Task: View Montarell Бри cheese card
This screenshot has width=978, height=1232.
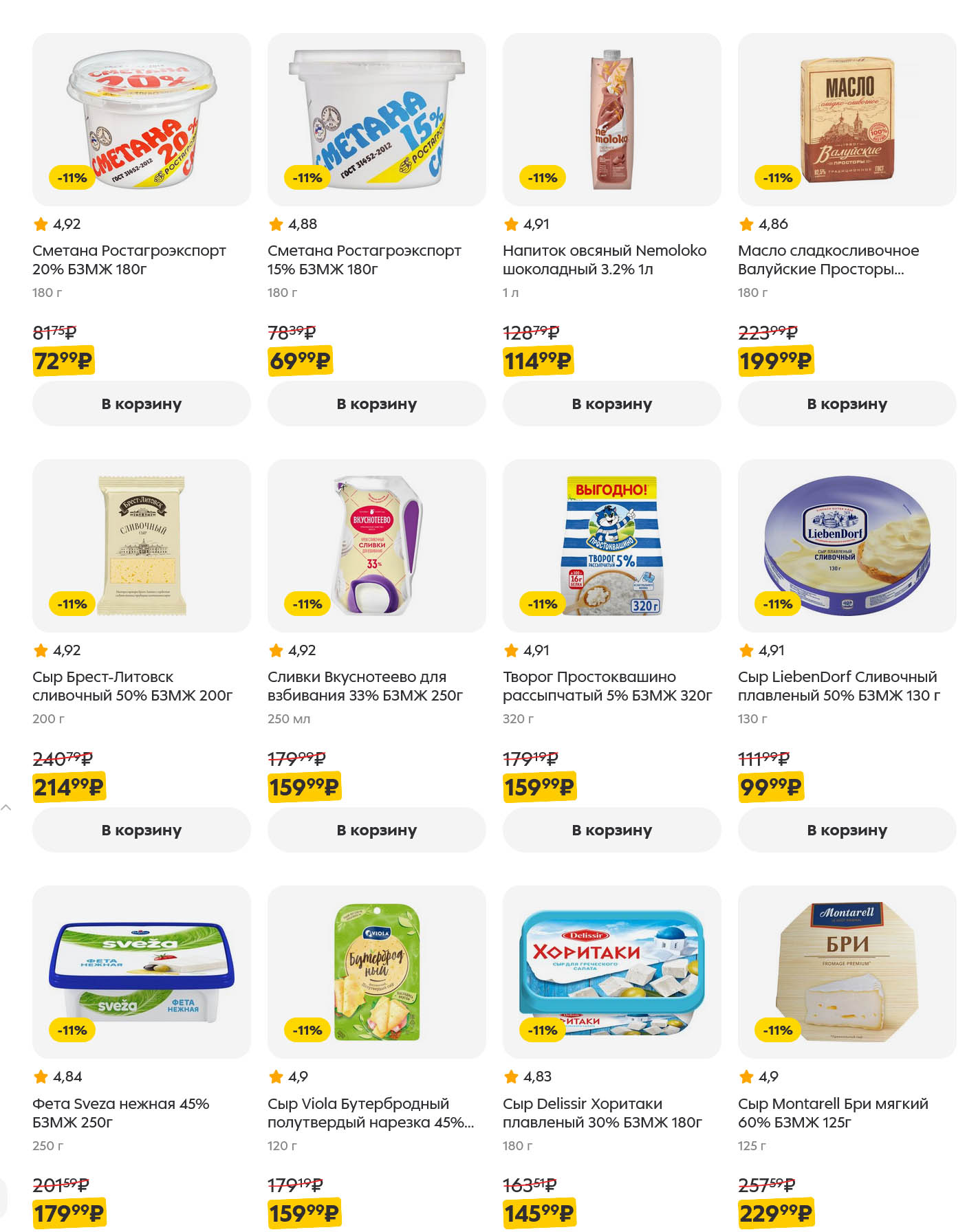Action: (x=847, y=971)
